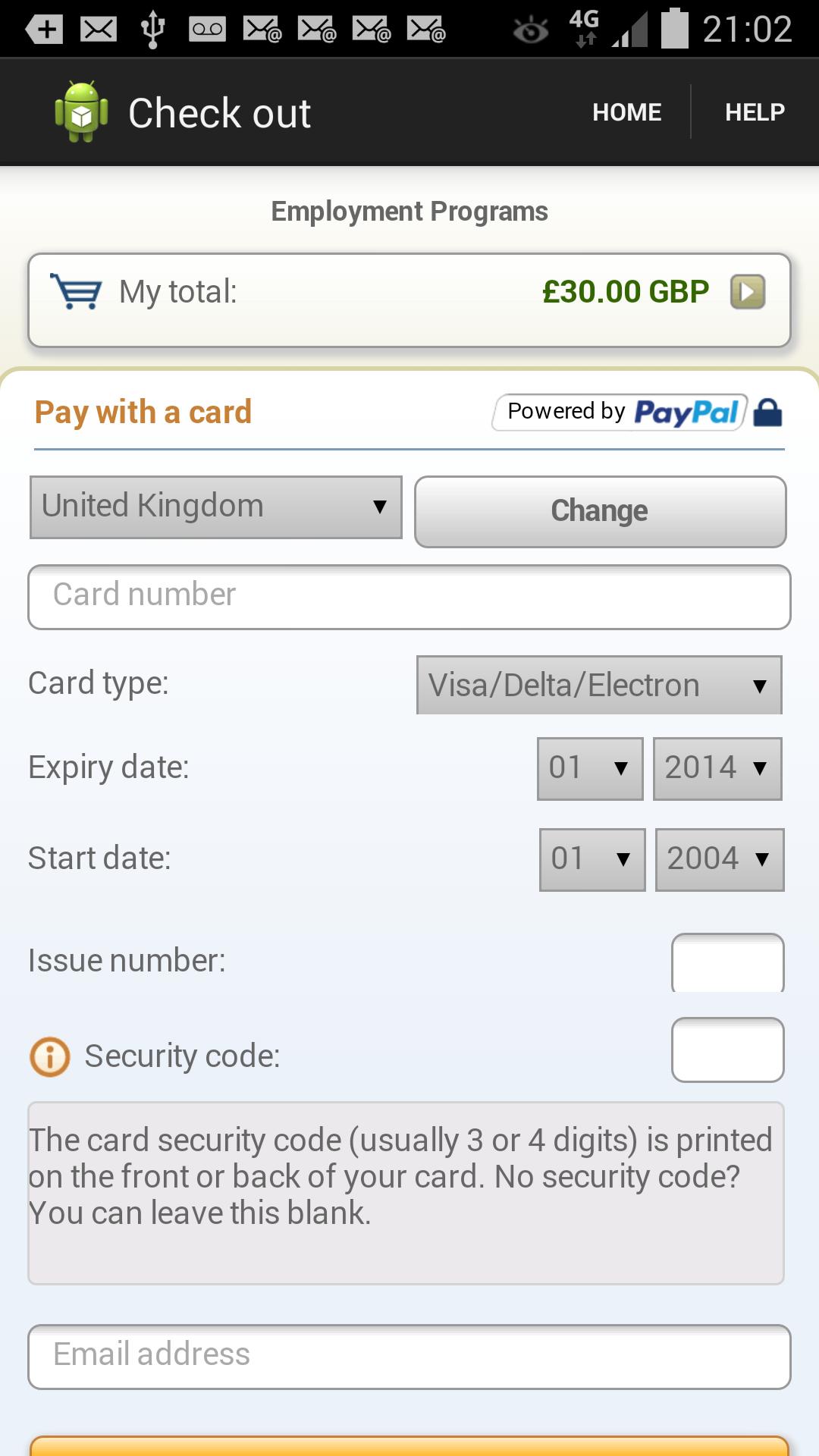
Task: Open the start date year 2004 dropdown
Action: pos(720,859)
